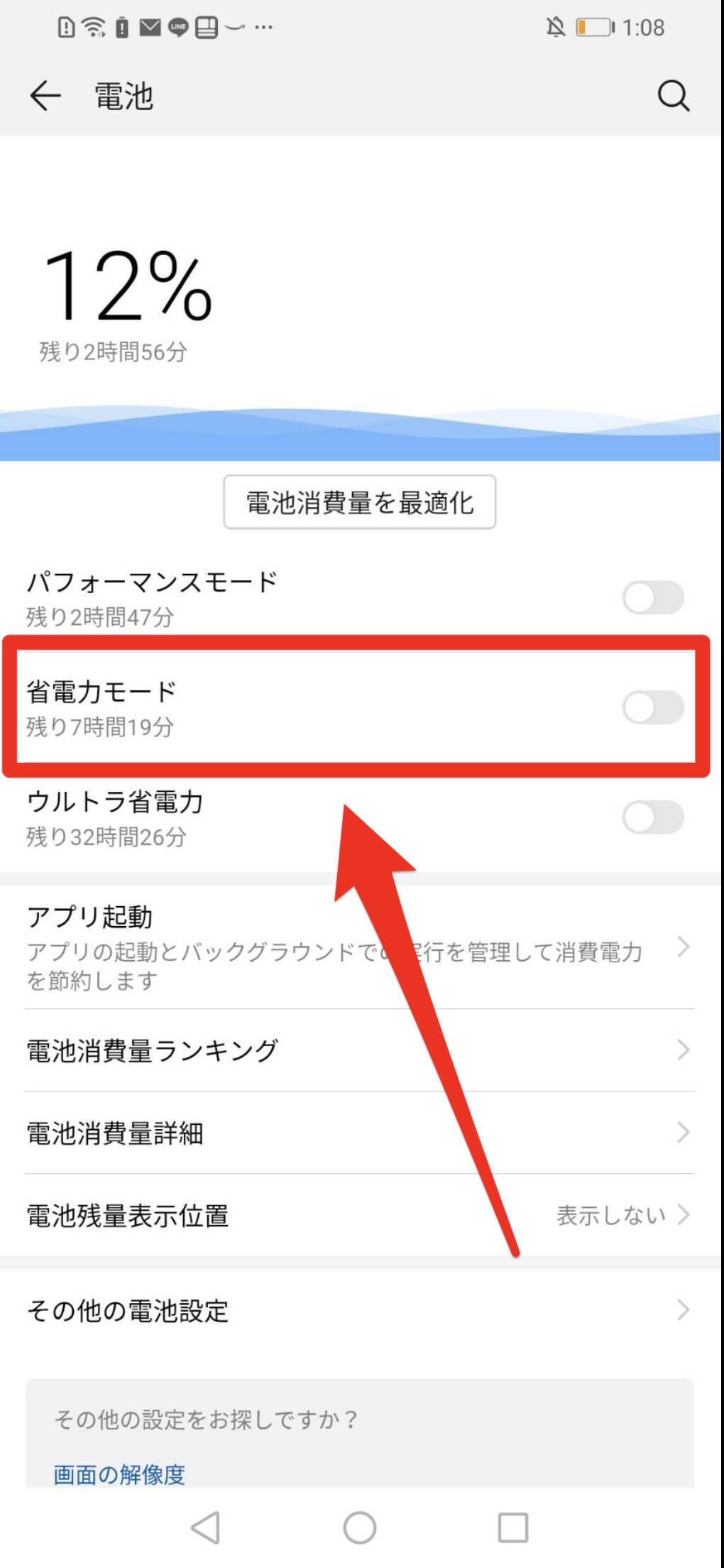Tap the system home button

tap(360, 1528)
